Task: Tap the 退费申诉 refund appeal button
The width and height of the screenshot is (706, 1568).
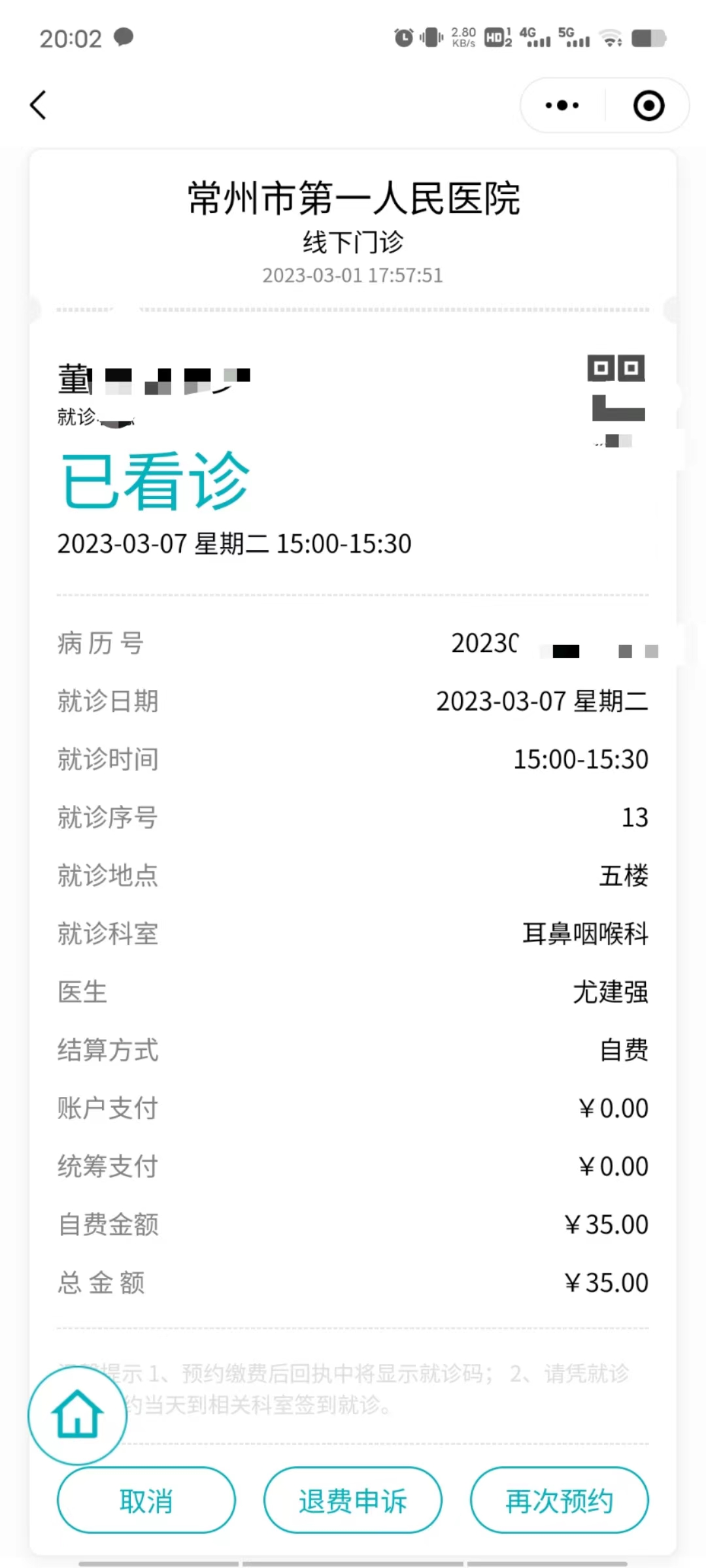Action: pyautogui.click(x=352, y=1500)
